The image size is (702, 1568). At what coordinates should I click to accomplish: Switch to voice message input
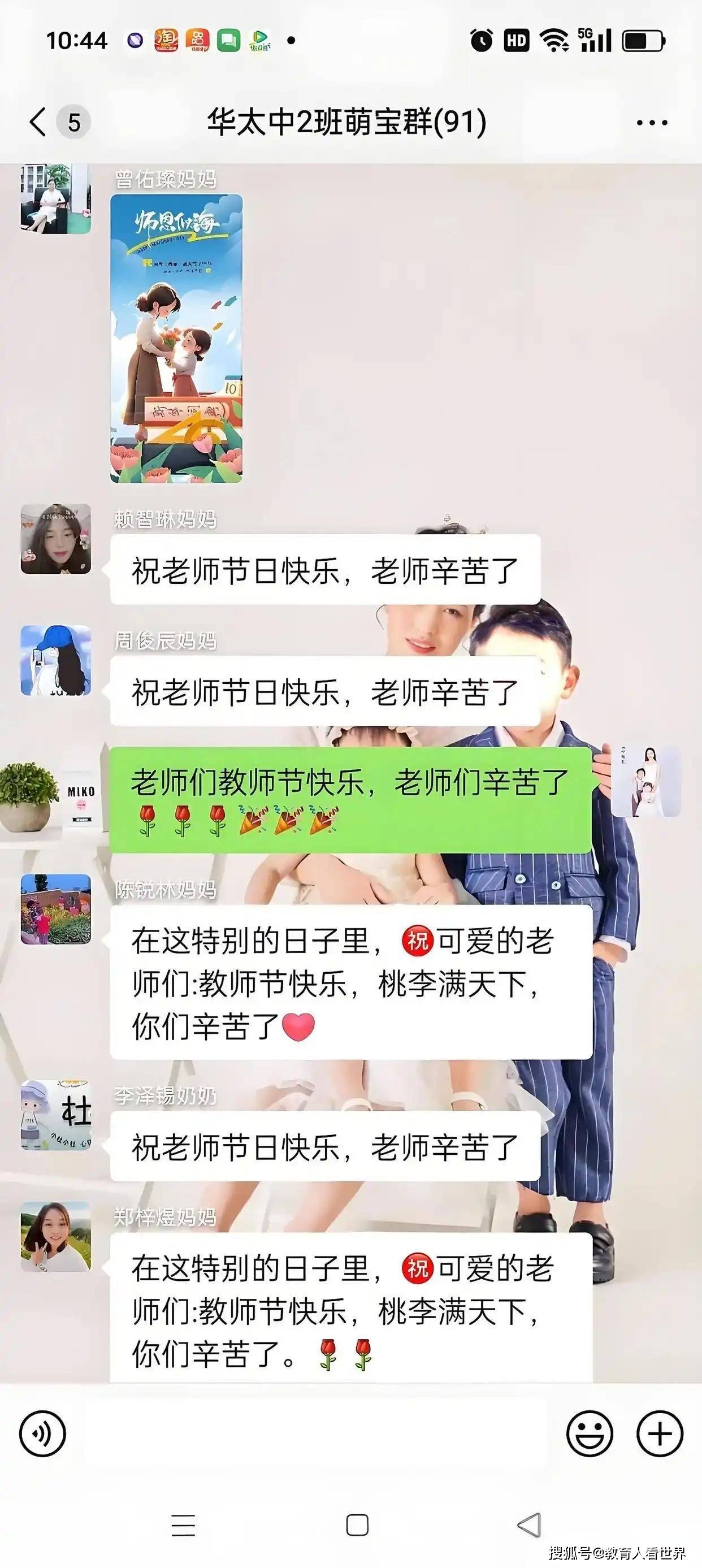42,1433
